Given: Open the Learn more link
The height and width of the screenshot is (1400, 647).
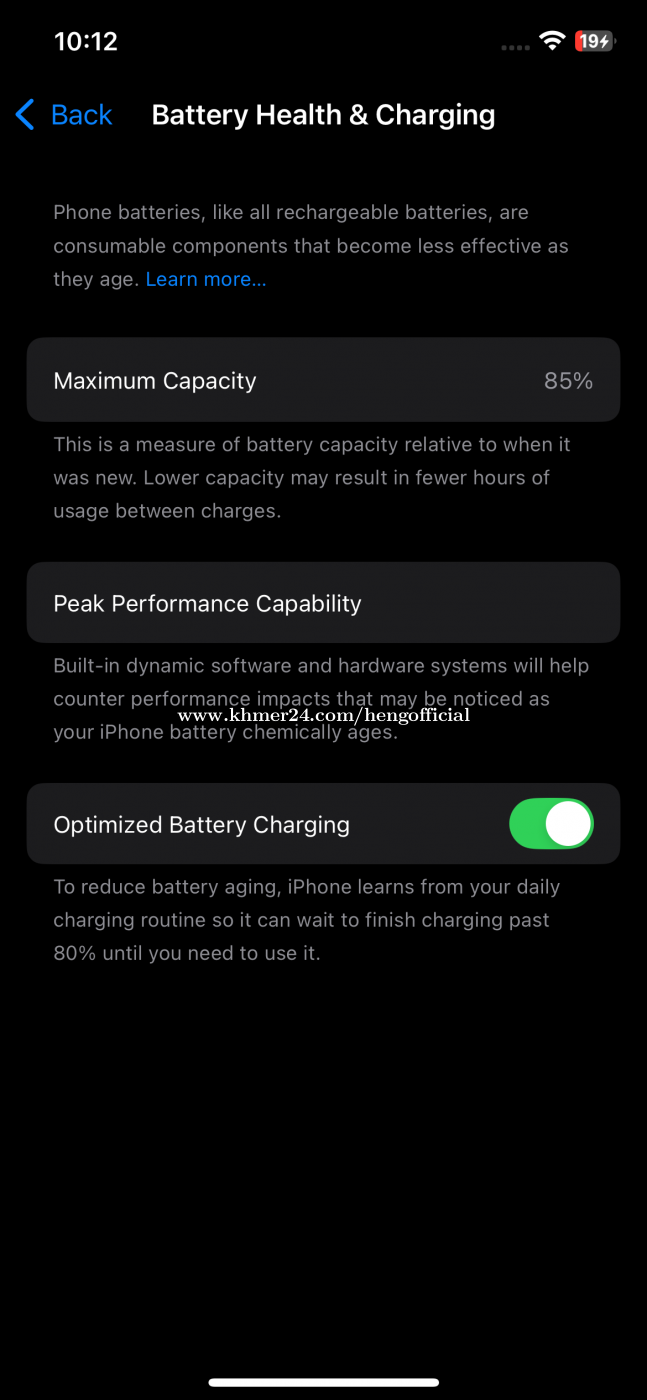Looking at the screenshot, I should point(206,279).
